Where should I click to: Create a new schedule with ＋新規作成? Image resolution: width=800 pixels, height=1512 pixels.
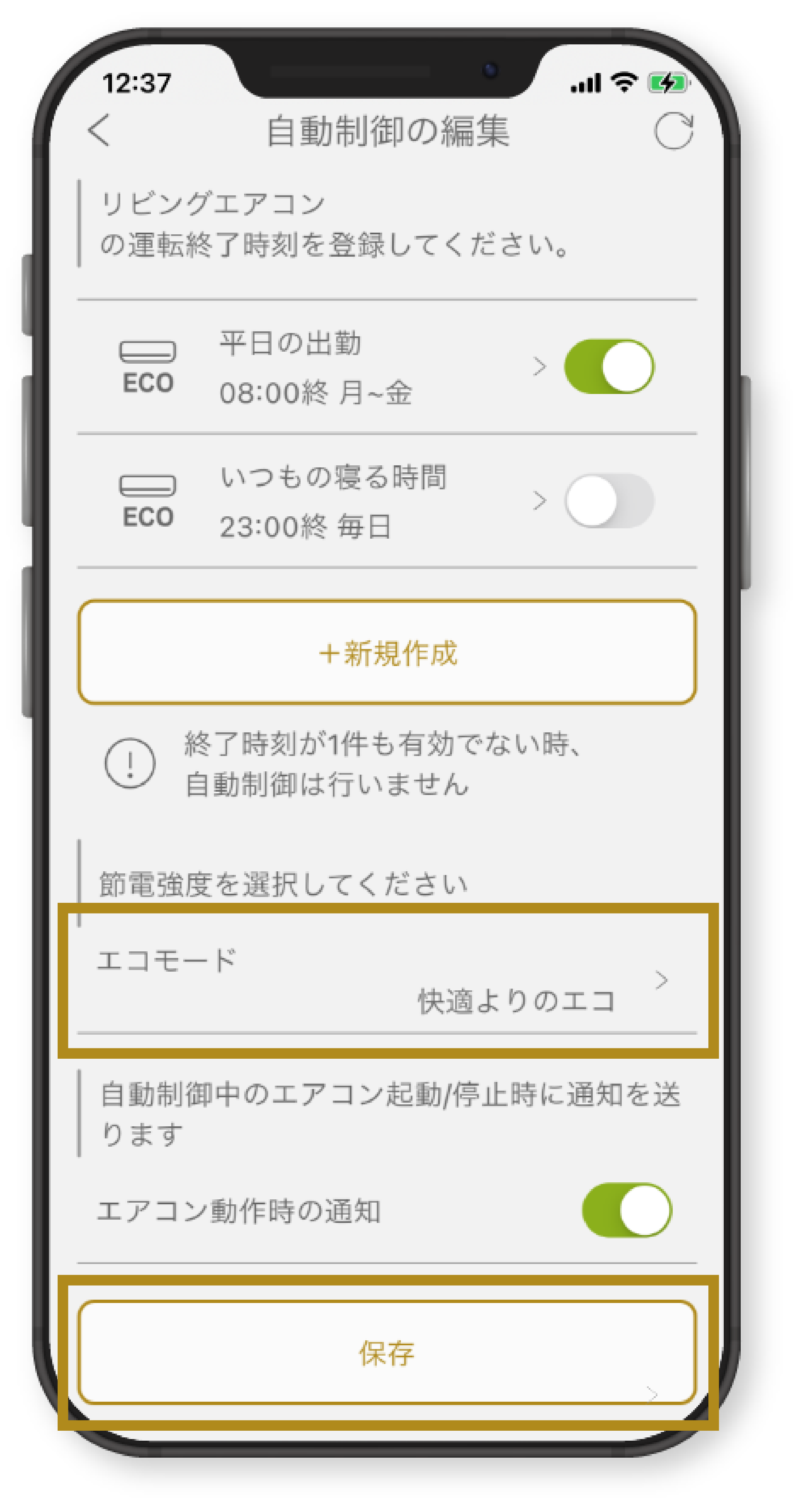(387, 652)
